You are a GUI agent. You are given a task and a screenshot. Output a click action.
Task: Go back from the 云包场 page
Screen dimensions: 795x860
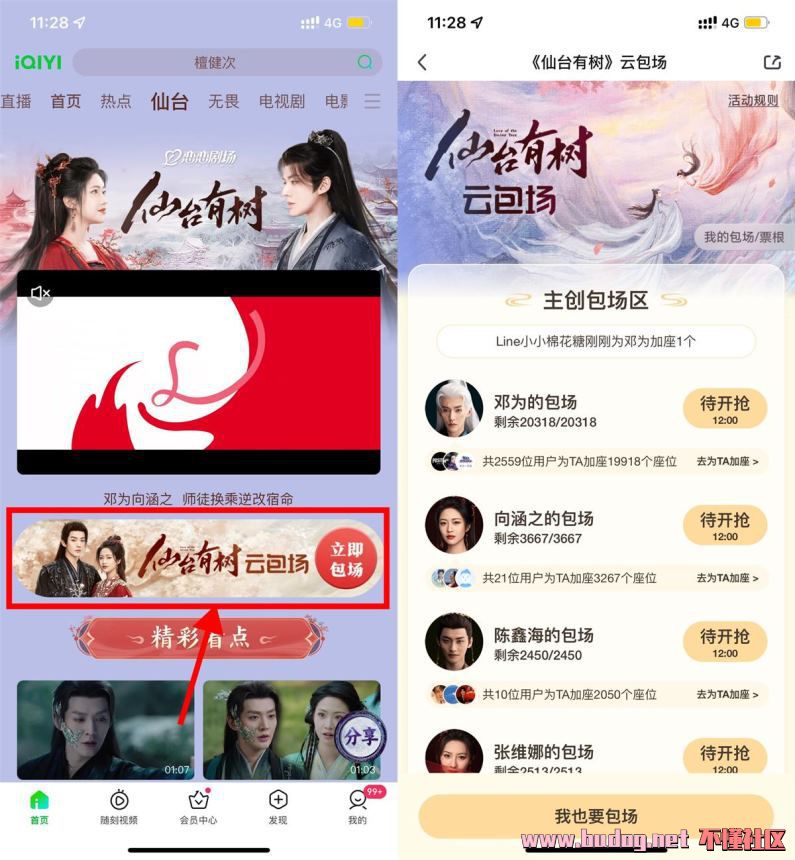coord(422,62)
